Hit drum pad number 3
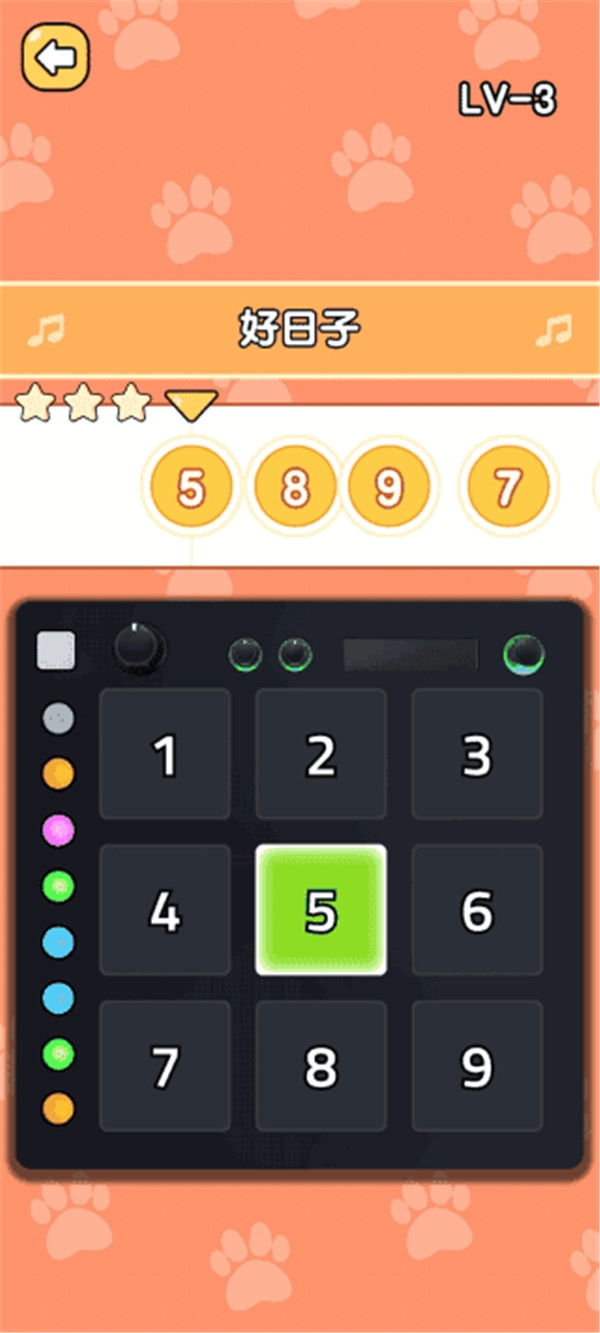The height and width of the screenshot is (1333, 600). pos(477,754)
